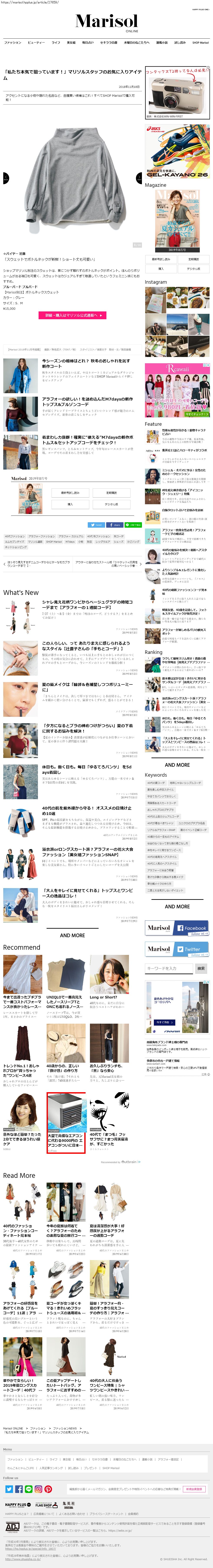The image size is (213, 1568).
Task: Show next slide of the sweatshirt carousel
Action: 139,178
